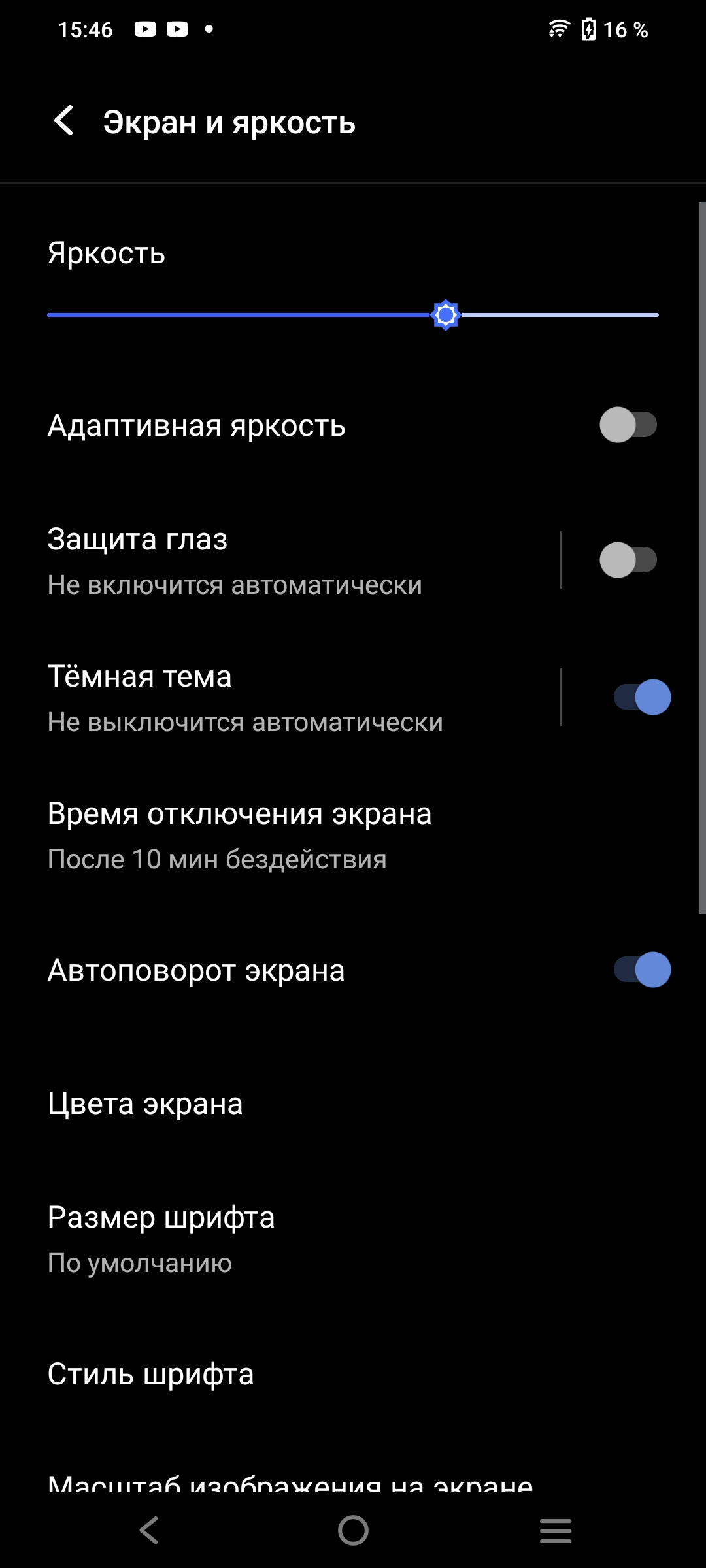The width and height of the screenshot is (706, 1568).
Task: Tap the Яркость brightness slider
Action: pyautogui.click(x=353, y=315)
